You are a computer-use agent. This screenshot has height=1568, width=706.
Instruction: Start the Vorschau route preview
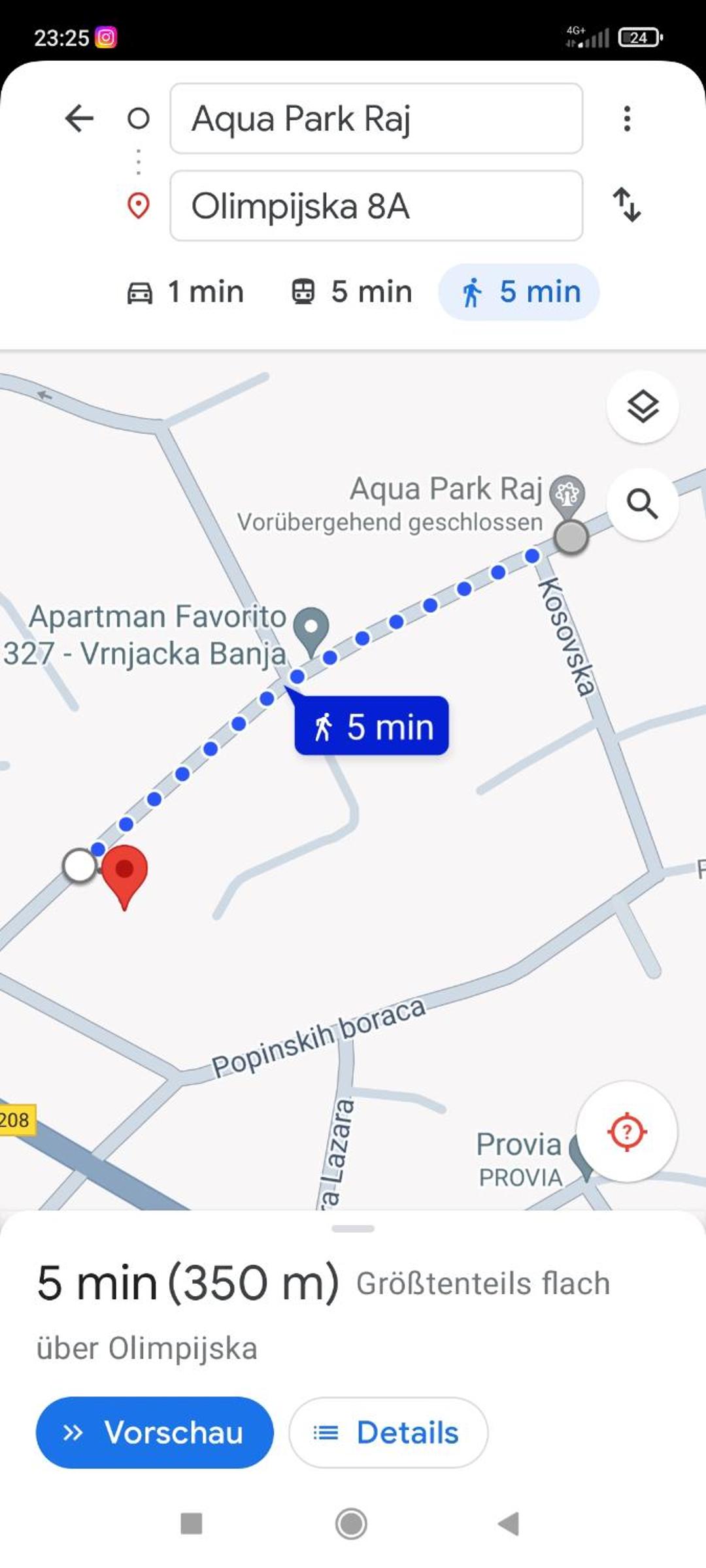pyautogui.click(x=155, y=1432)
